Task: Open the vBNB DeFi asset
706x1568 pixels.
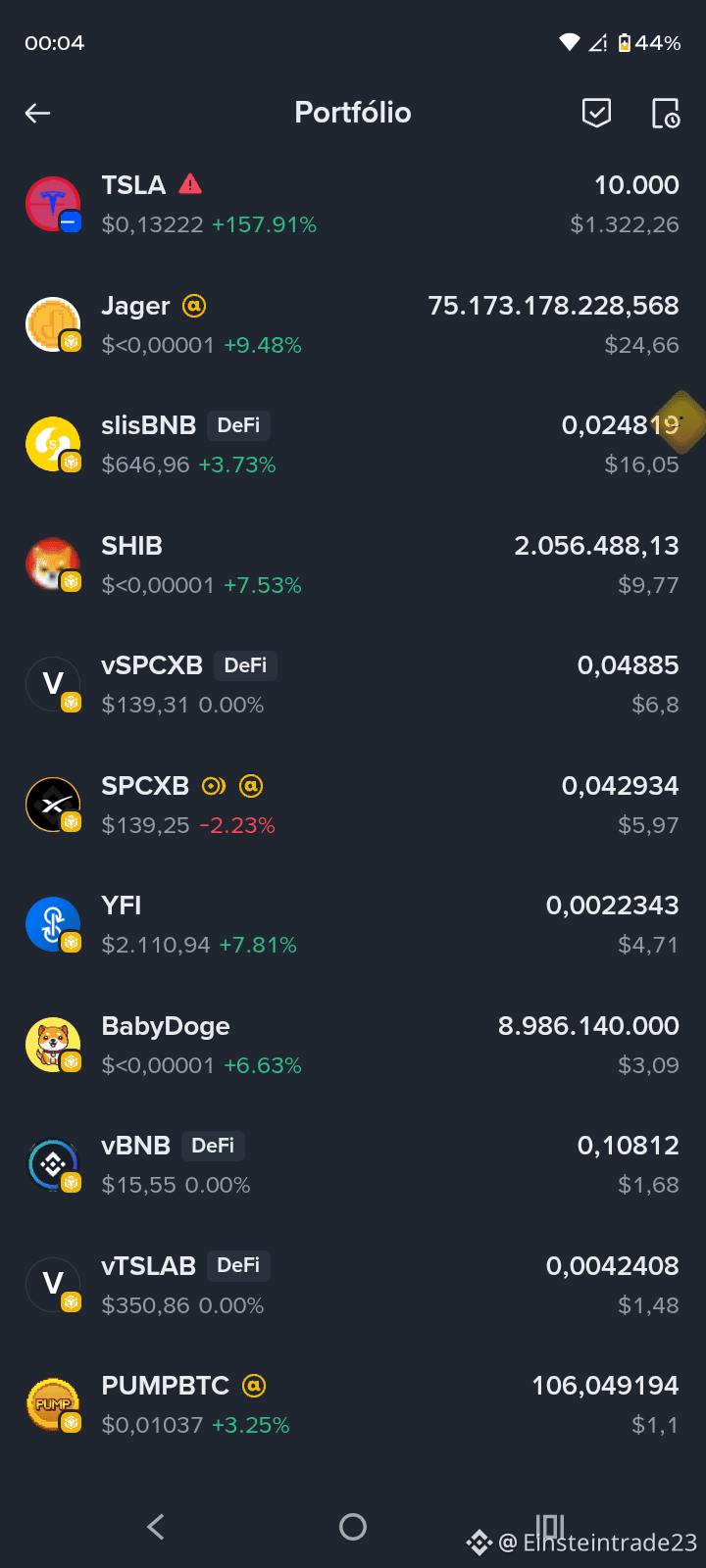Action: tap(353, 1165)
